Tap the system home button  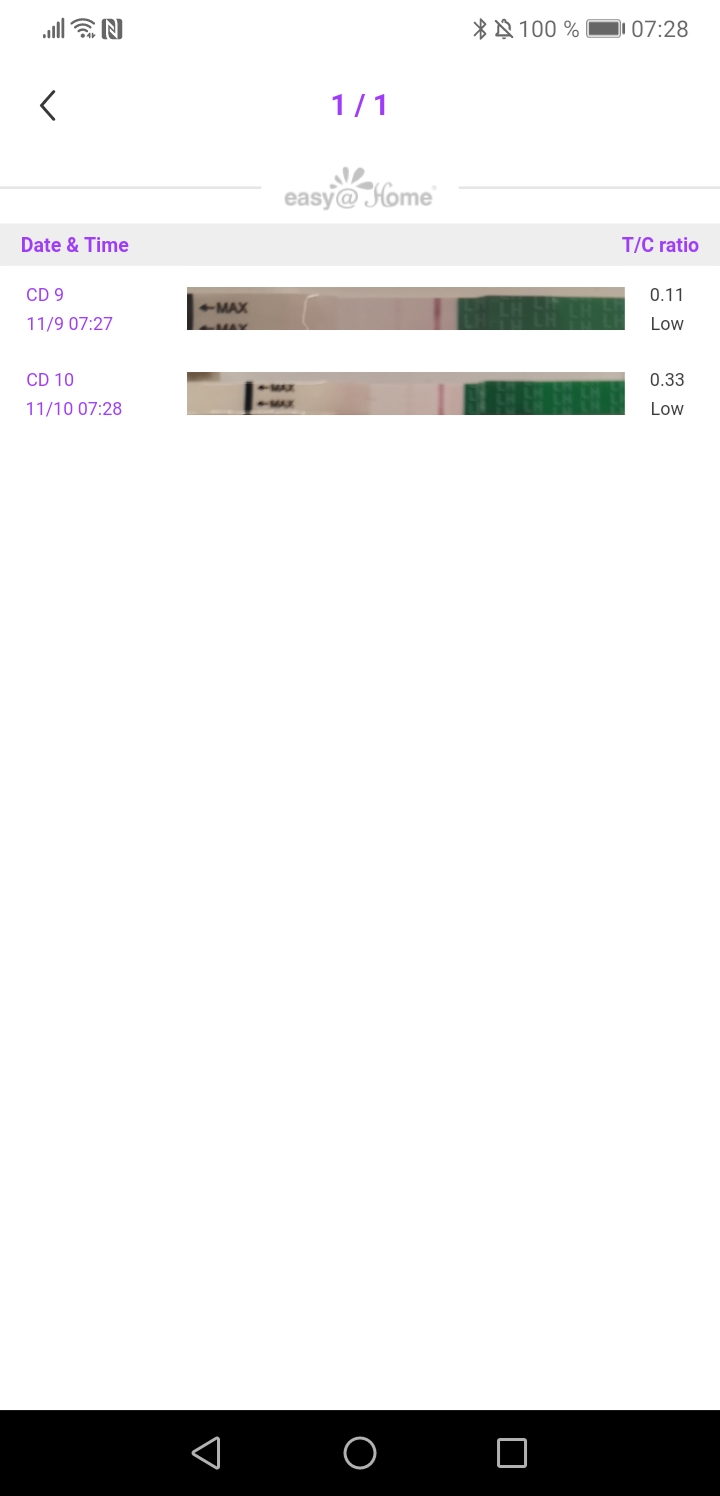point(359,1452)
